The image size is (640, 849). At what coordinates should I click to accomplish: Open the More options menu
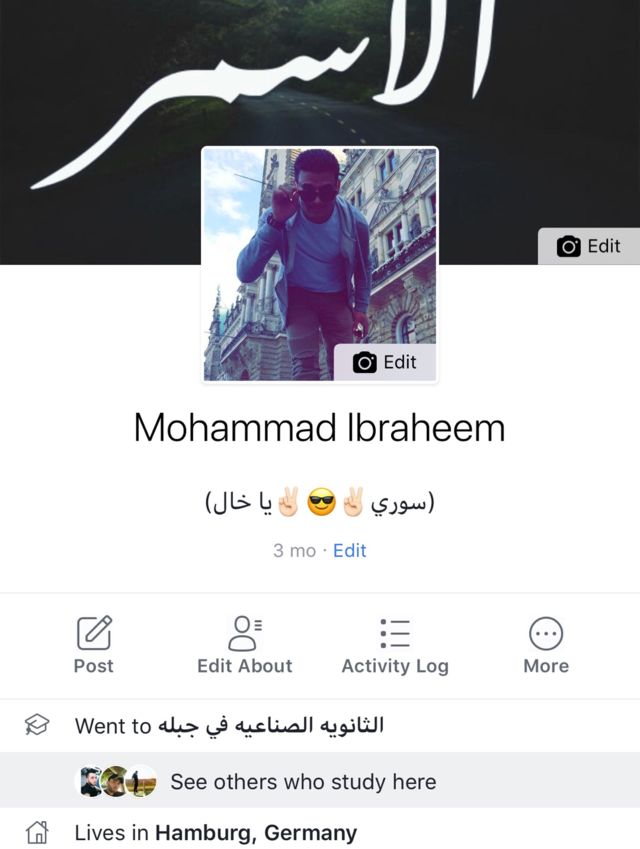point(546,645)
